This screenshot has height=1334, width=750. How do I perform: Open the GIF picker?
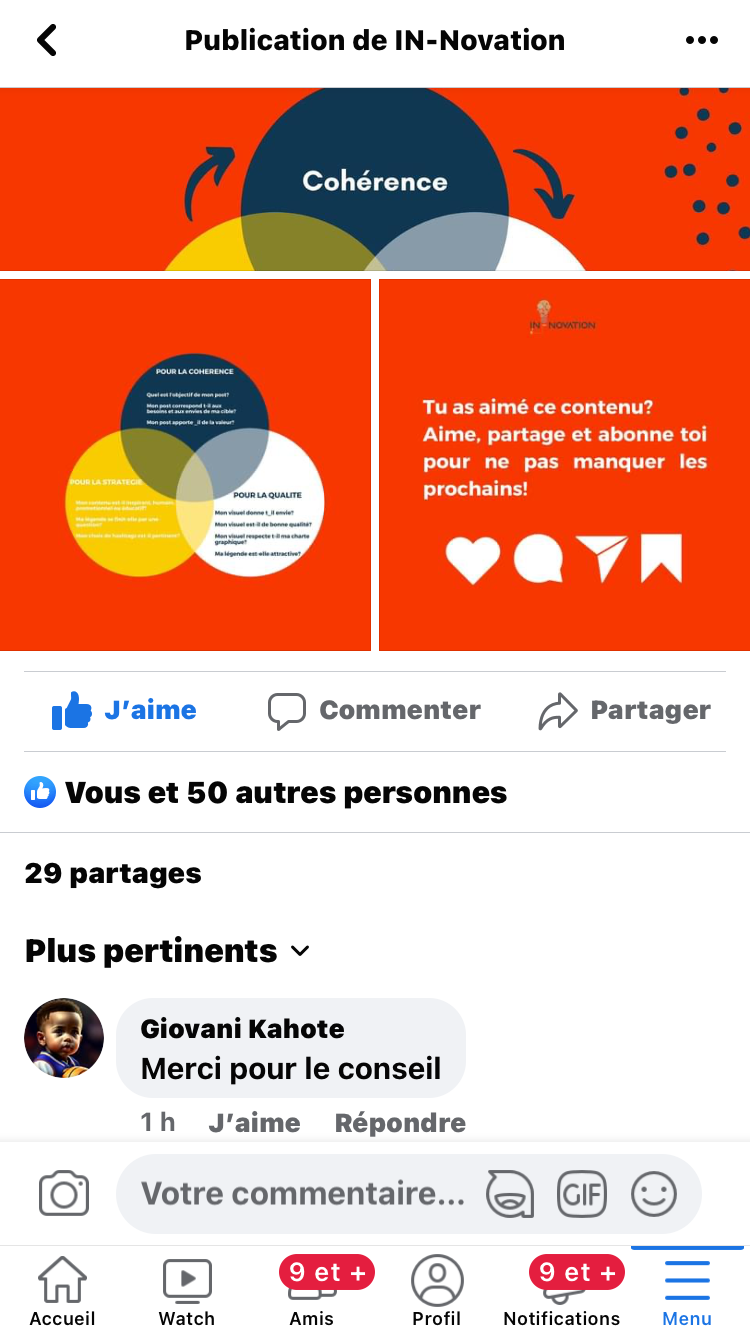coord(582,1194)
